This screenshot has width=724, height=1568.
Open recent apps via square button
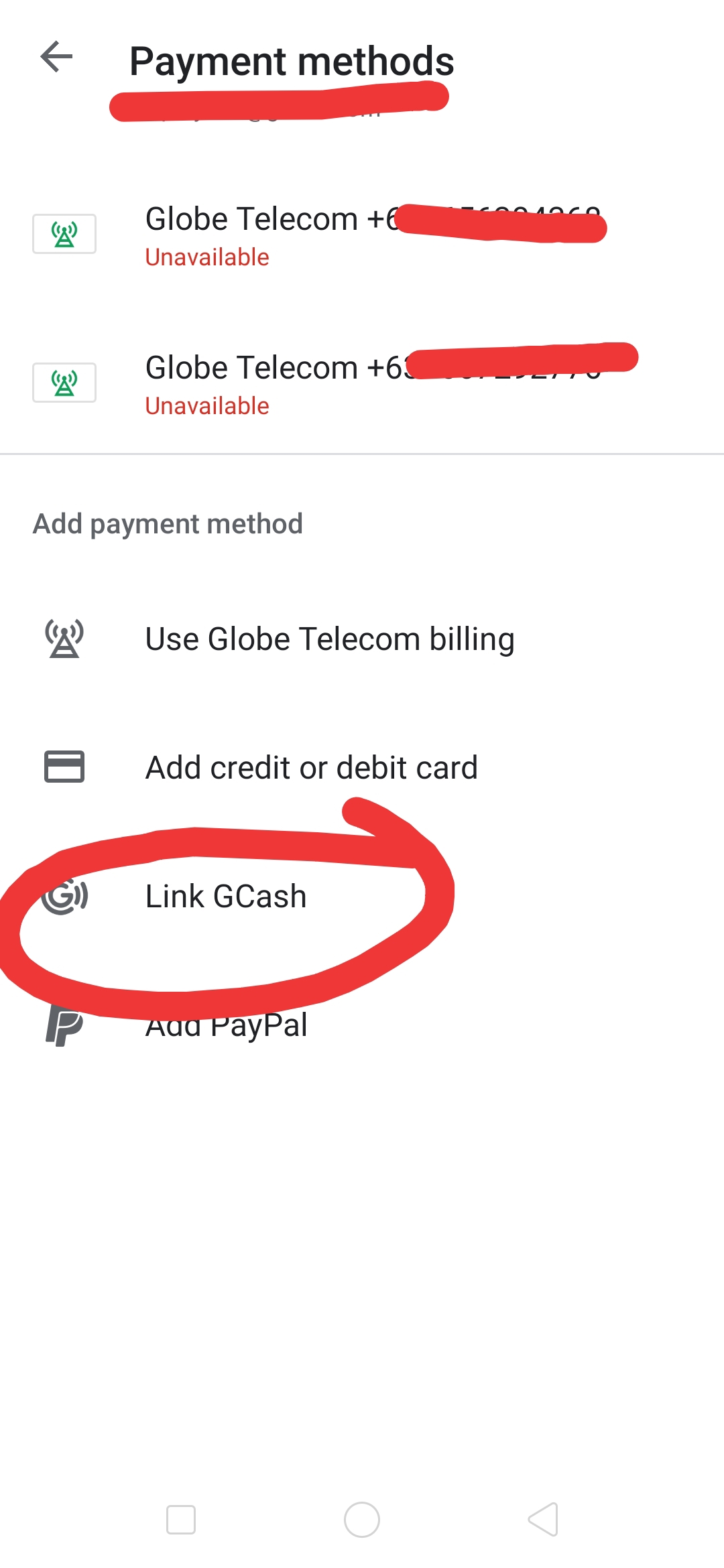[181, 1519]
